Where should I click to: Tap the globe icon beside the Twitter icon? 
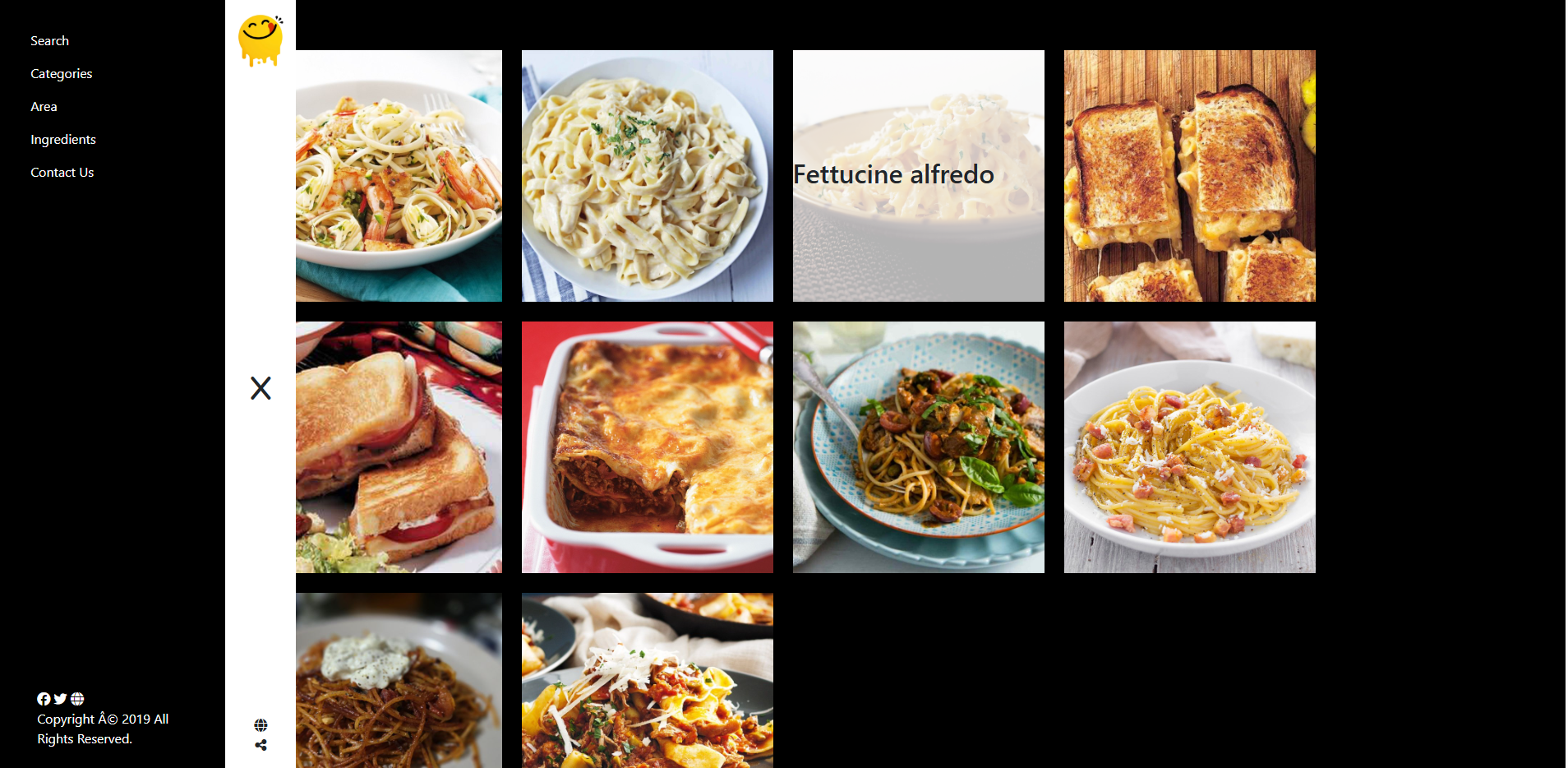tap(77, 699)
